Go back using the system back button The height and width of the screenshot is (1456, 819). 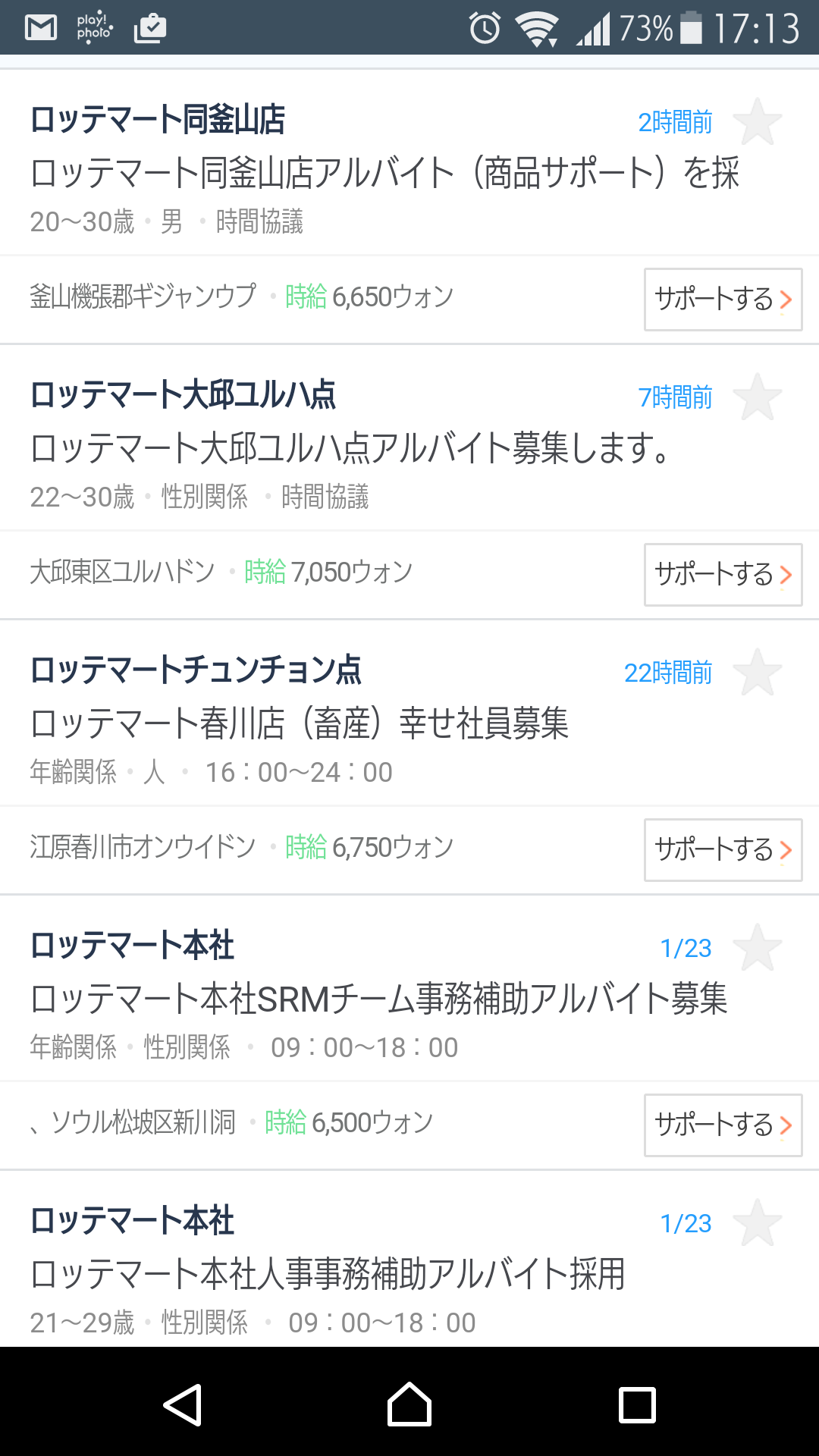183,1405
